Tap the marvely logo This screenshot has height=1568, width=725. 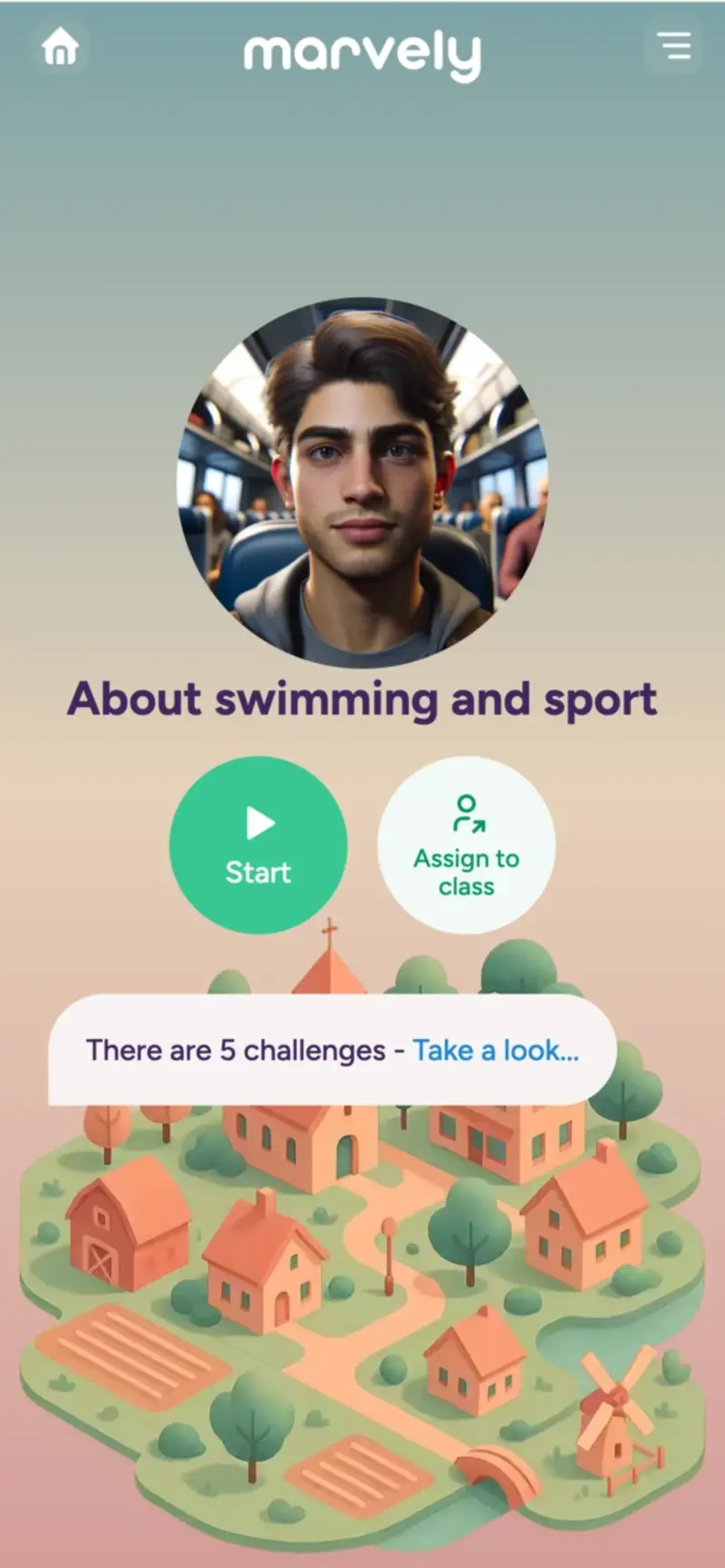click(x=362, y=53)
